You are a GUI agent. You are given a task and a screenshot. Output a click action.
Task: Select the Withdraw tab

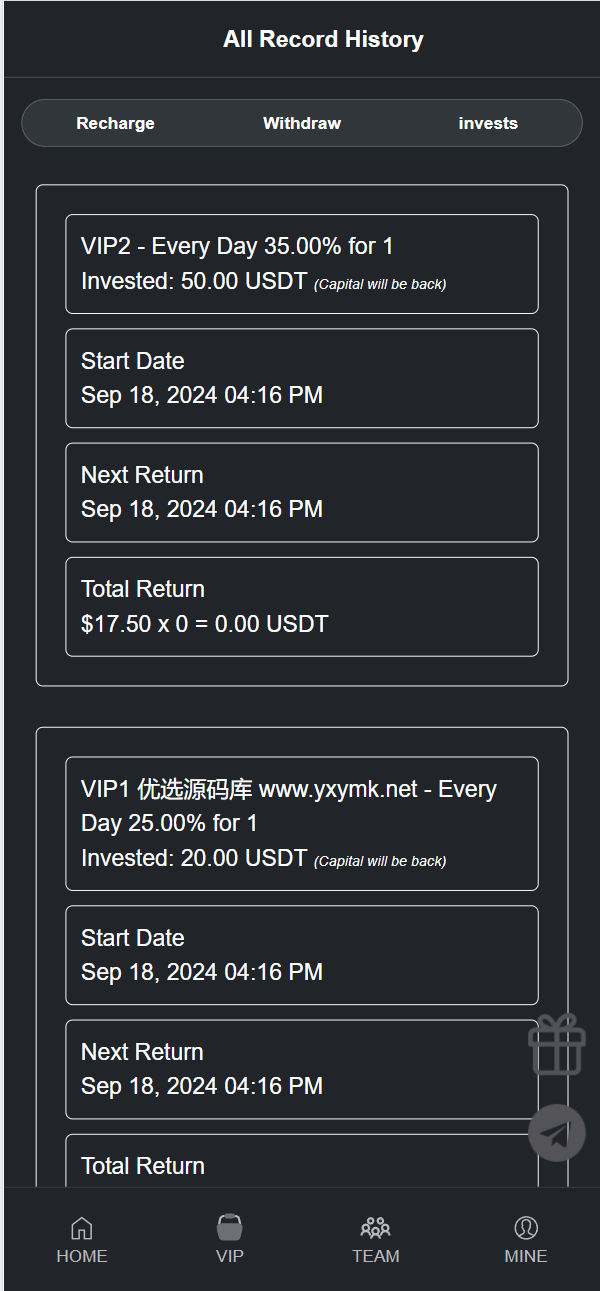(302, 123)
